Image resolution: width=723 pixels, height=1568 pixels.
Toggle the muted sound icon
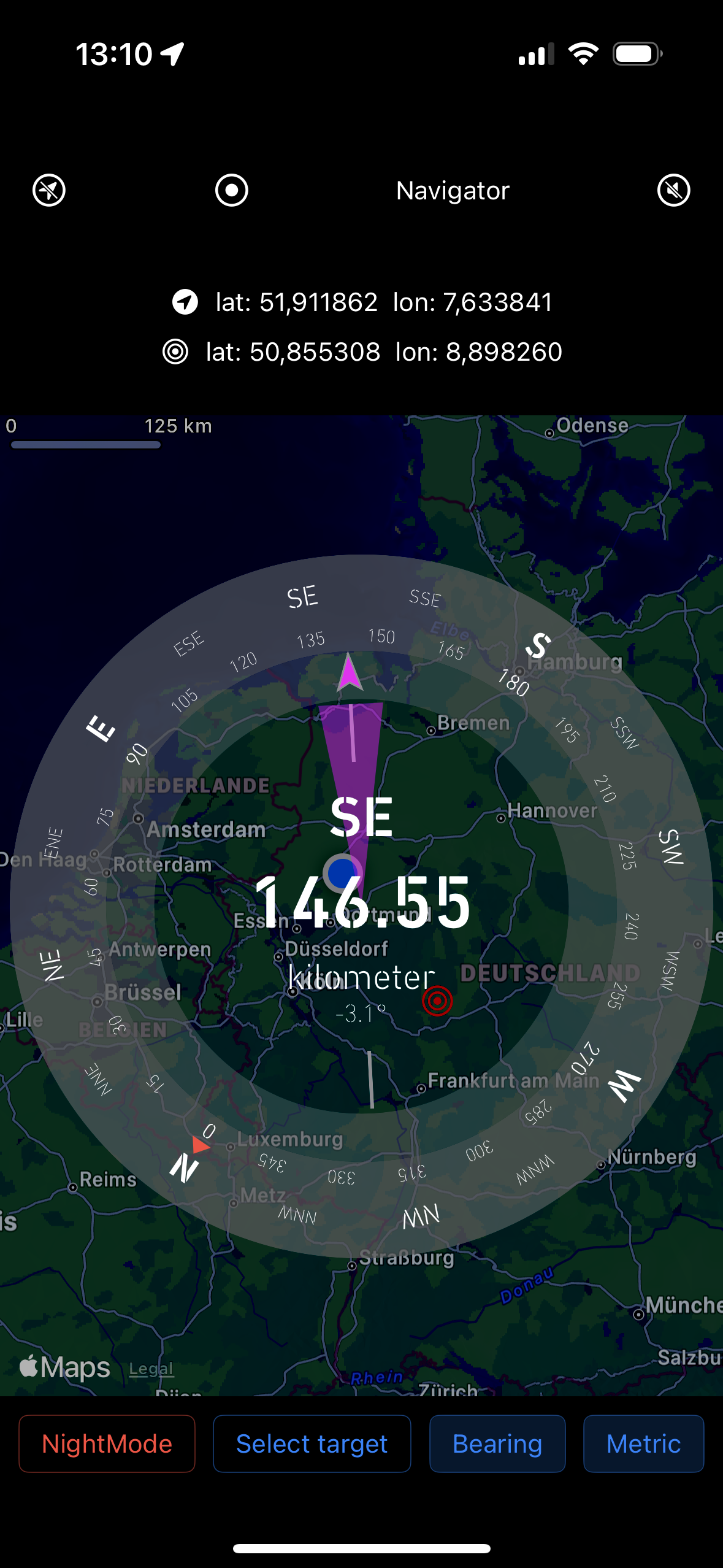pos(673,190)
